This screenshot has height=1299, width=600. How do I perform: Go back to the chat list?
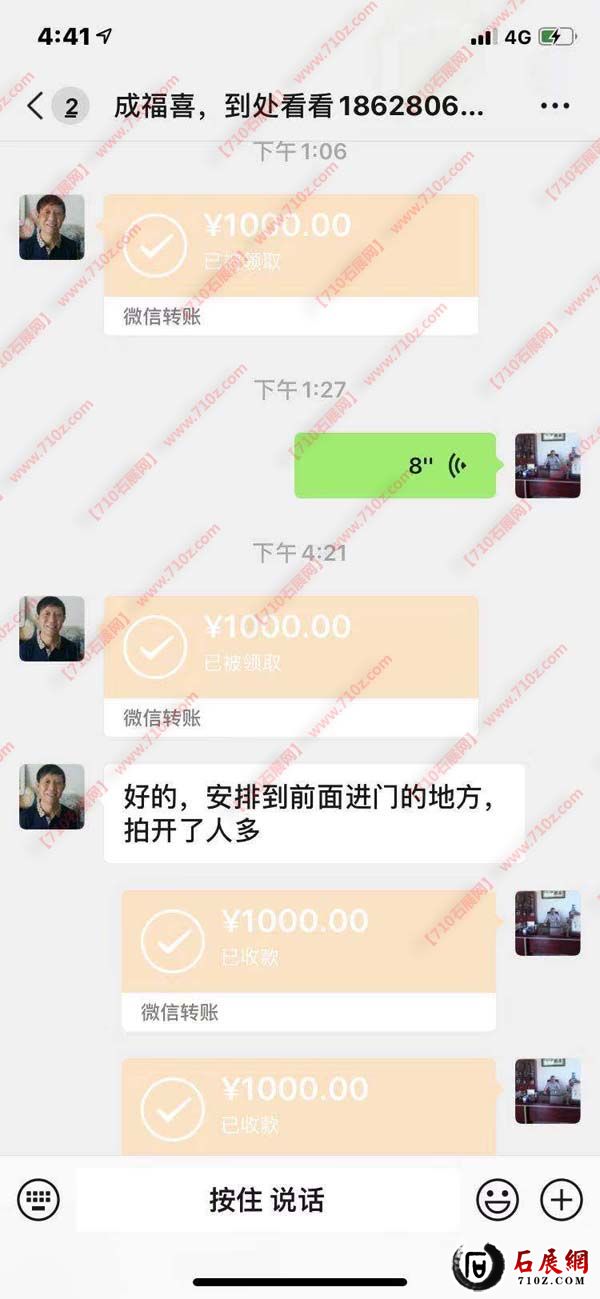tap(36, 106)
